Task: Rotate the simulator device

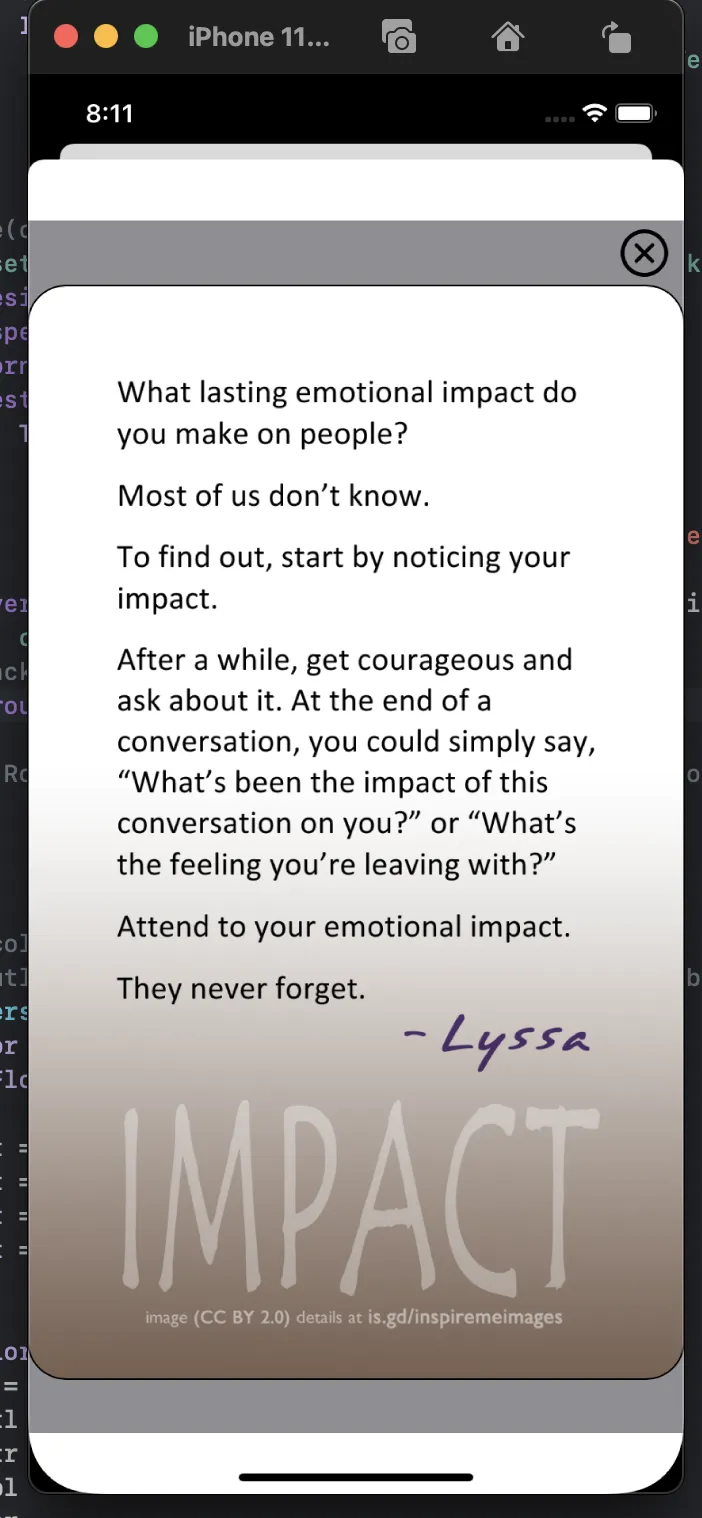Action: coord(616,38)
